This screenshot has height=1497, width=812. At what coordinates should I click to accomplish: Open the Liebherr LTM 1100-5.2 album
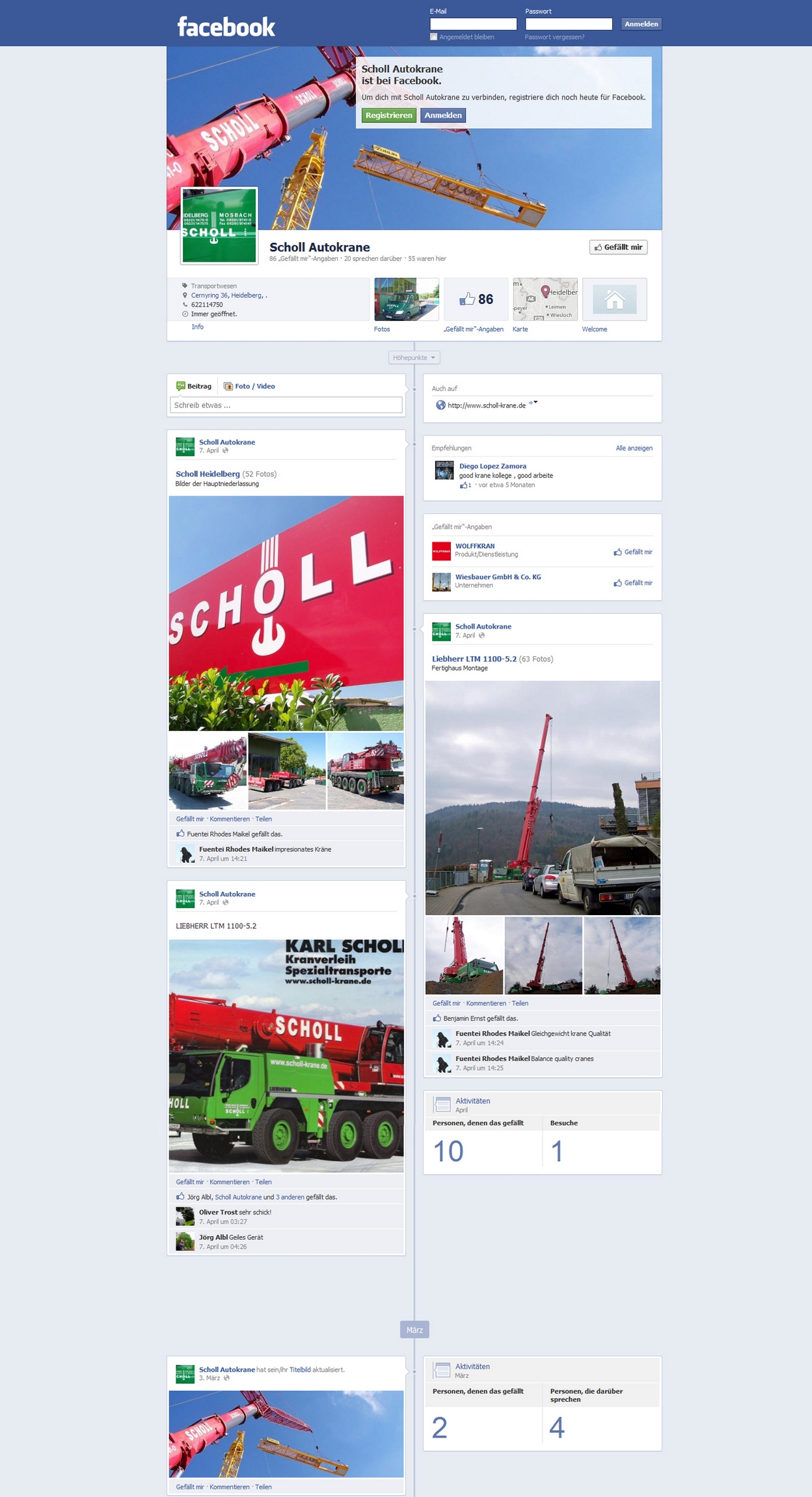click(474, 659)
